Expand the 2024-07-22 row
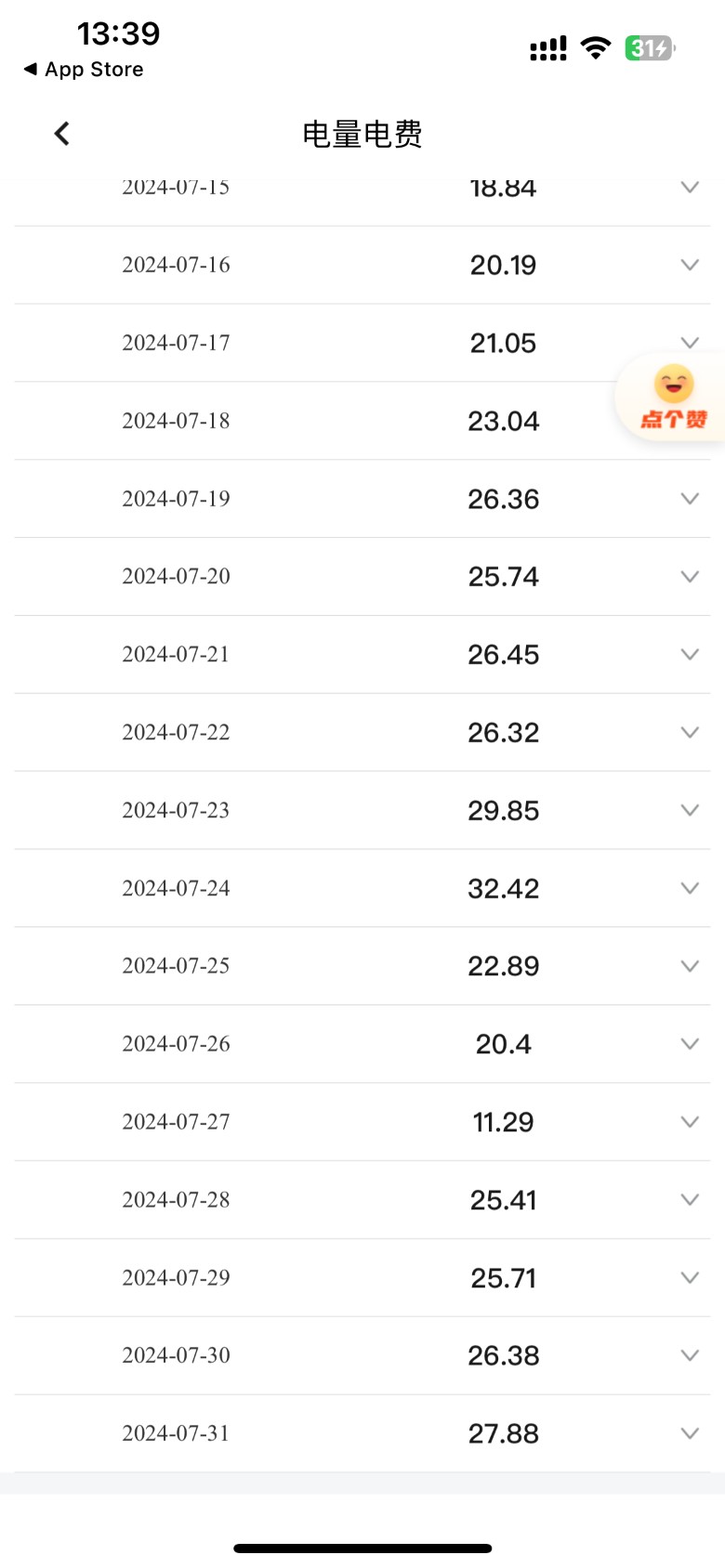The width and height of the screenshot is (725, 1568). point(689,733)
